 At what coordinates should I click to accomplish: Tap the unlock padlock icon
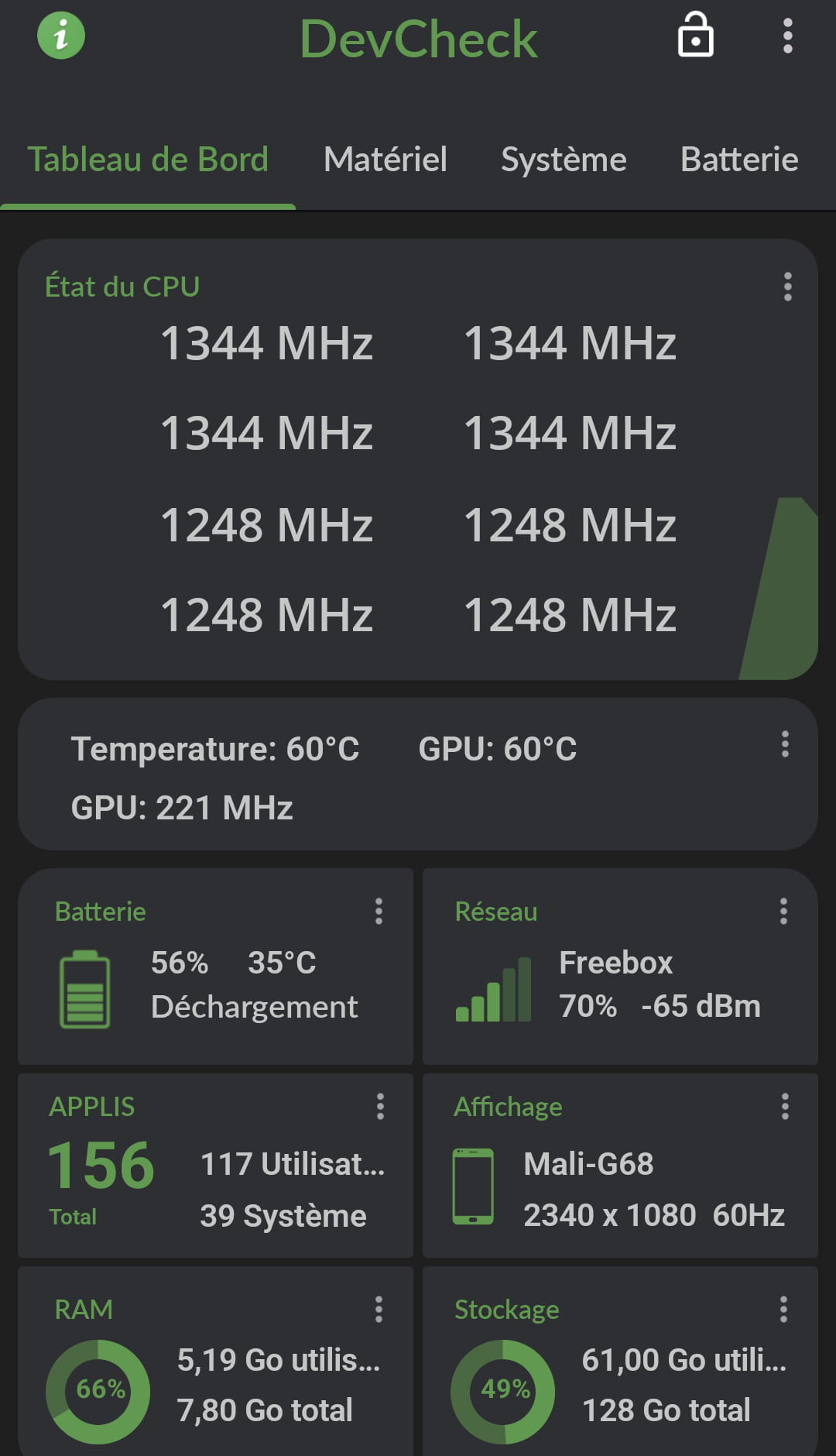pyautogui.click(x=695, y=35)
